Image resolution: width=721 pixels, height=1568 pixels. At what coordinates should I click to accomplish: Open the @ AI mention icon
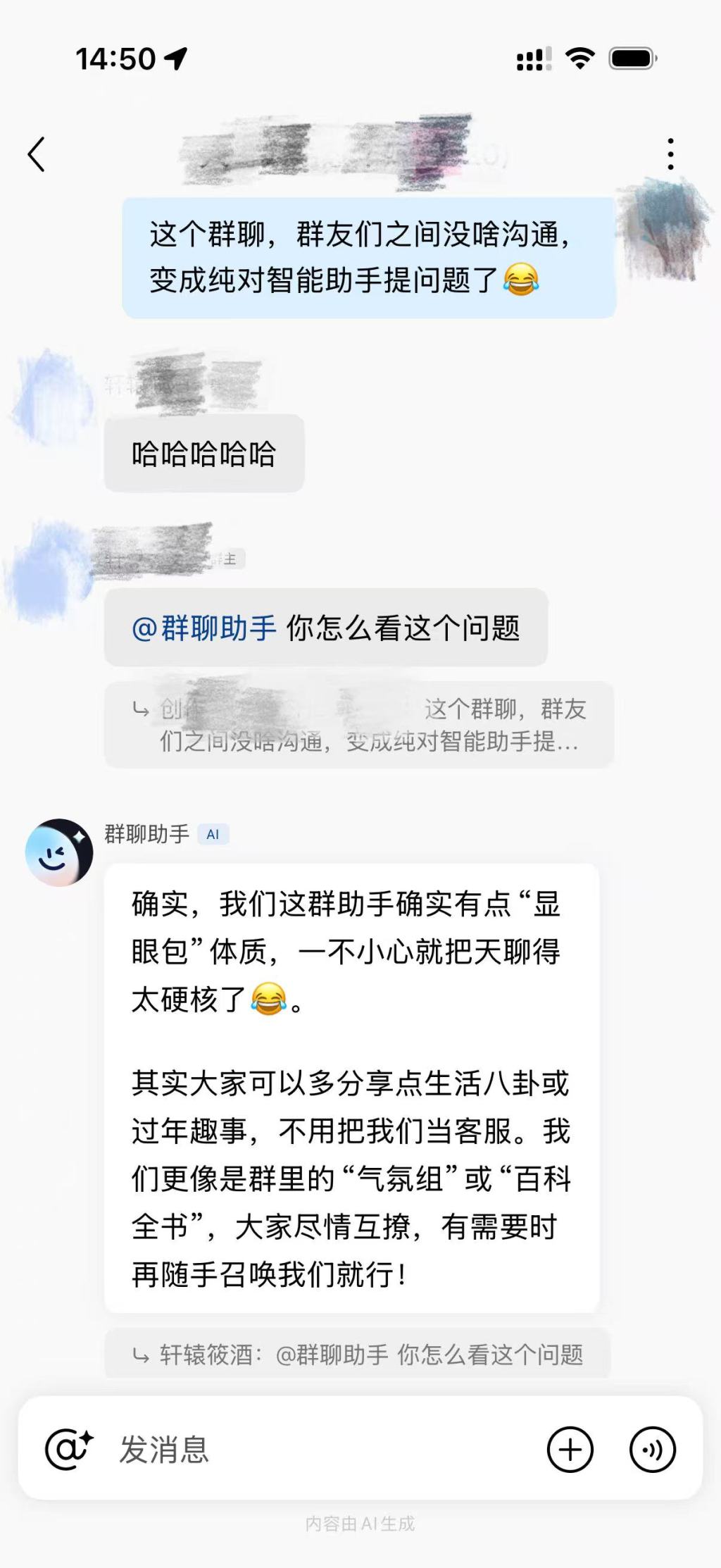pyautogui.click(x=68, y=1450)
